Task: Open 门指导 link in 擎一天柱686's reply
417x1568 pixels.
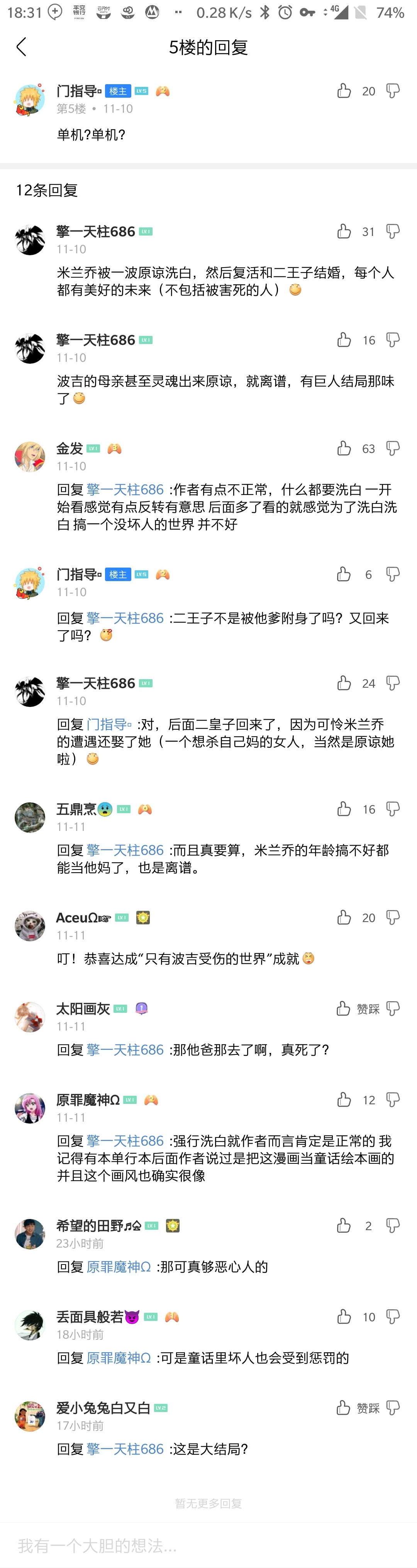Action: (108, 724)
